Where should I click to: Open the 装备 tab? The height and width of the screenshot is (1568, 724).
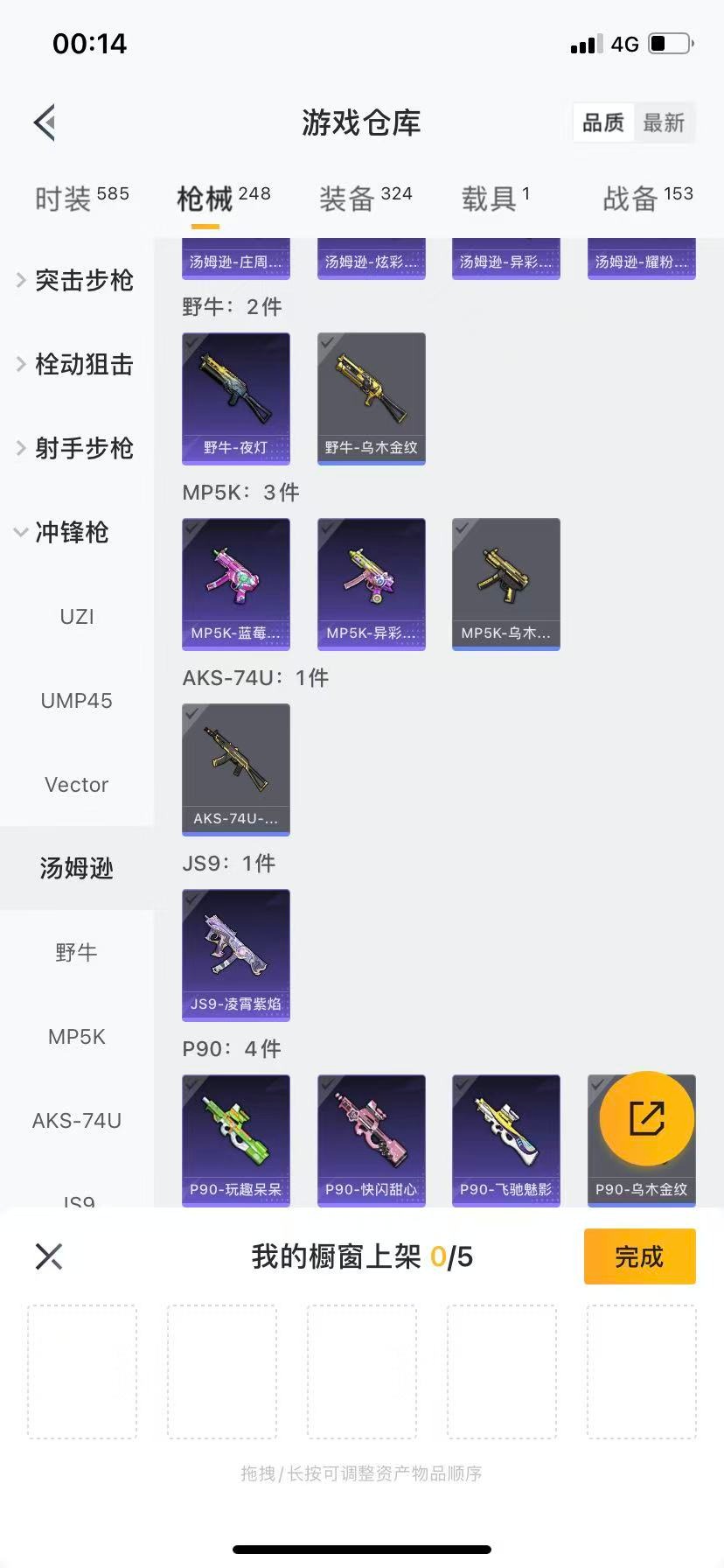click(x=365, y=198)
